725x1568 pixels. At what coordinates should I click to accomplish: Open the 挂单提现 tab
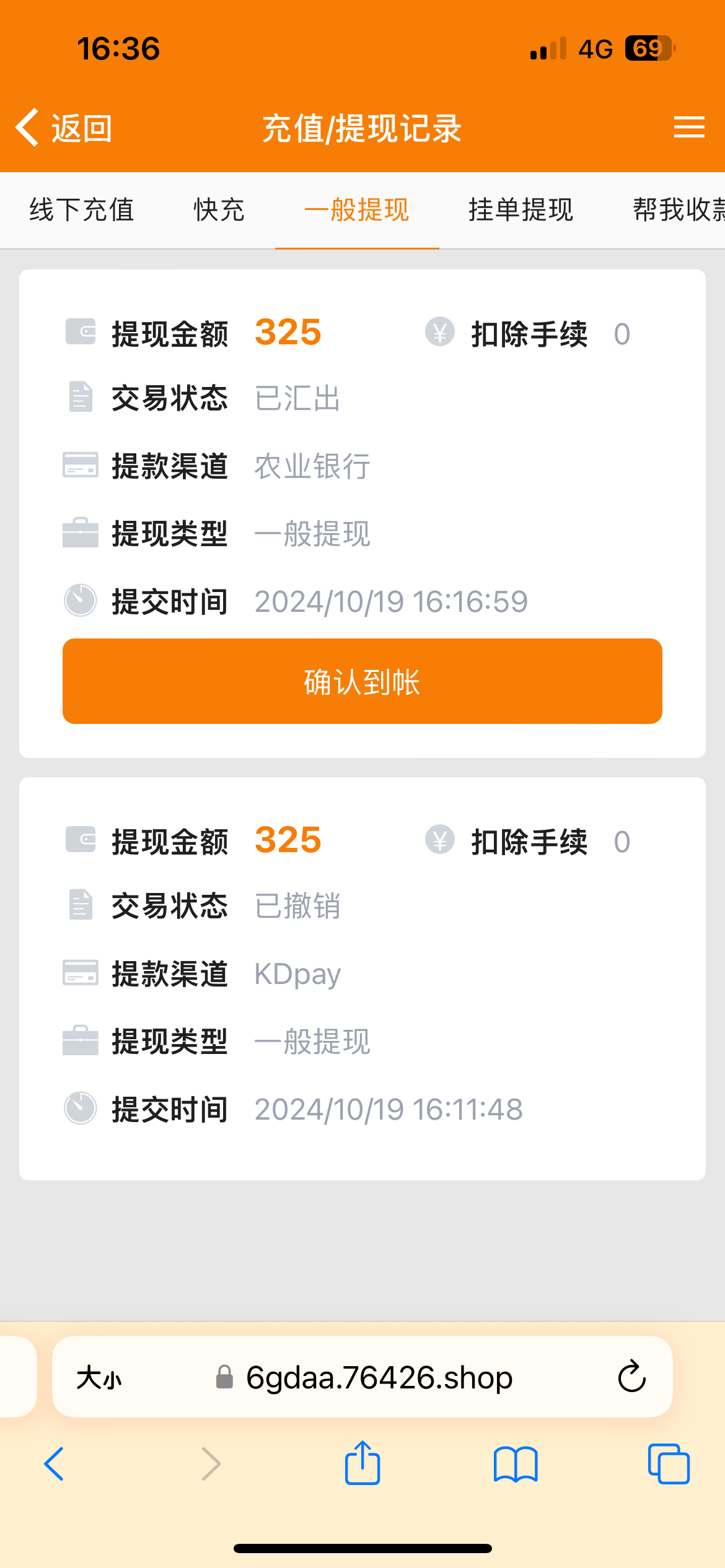pyautogui.click(x=521, y=210)
